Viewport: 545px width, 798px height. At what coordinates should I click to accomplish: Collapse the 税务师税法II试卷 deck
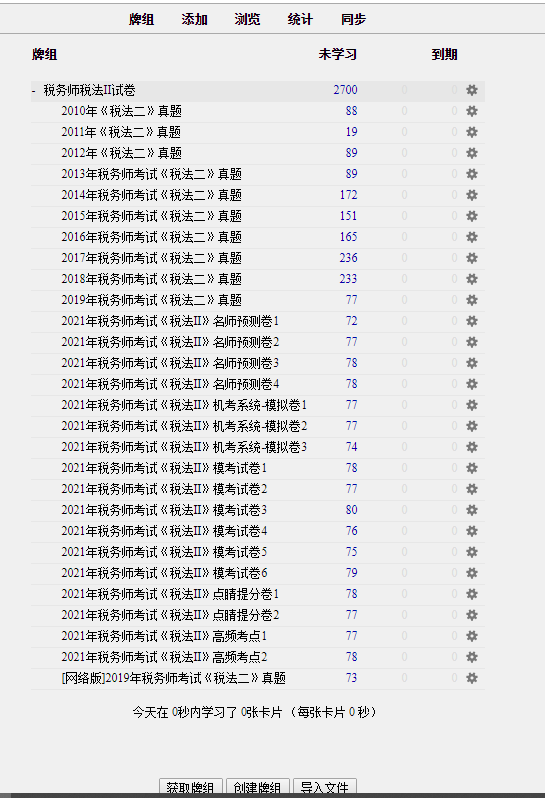point(34,91)
